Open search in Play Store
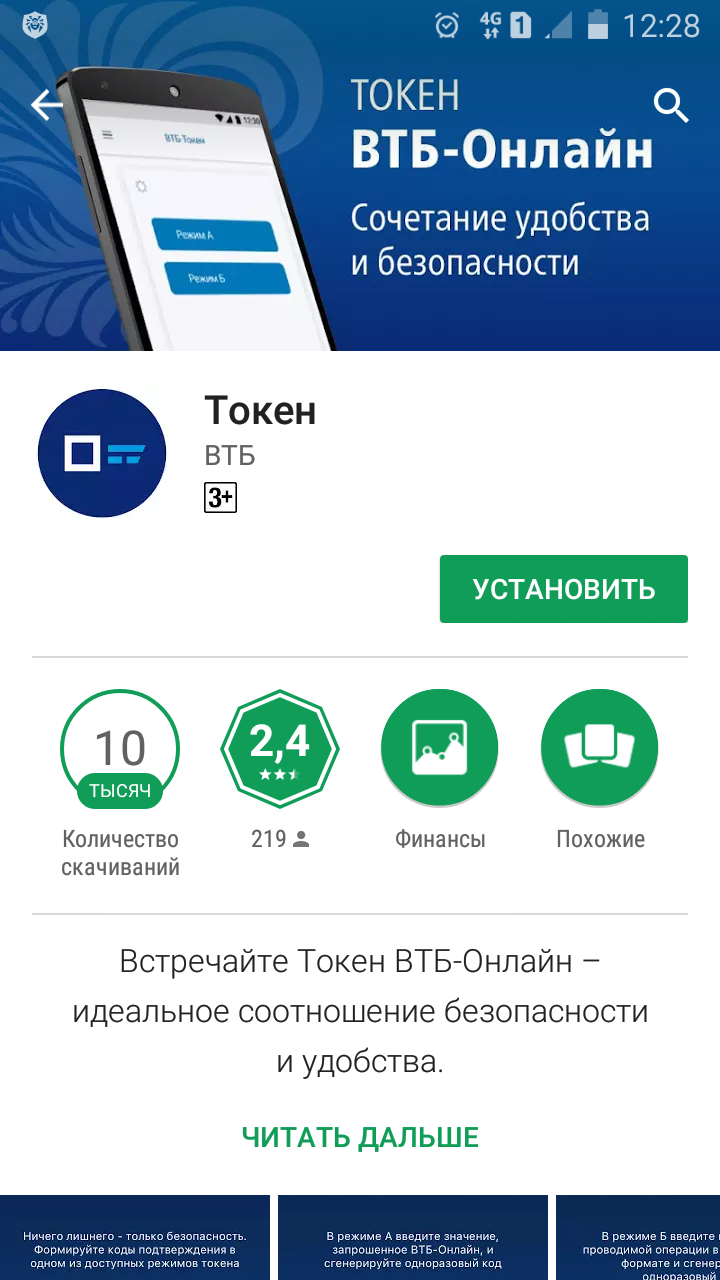Image resolution: width=720 pixels, height=1280 pixels. pyautogui.click(x=670, y=103)
